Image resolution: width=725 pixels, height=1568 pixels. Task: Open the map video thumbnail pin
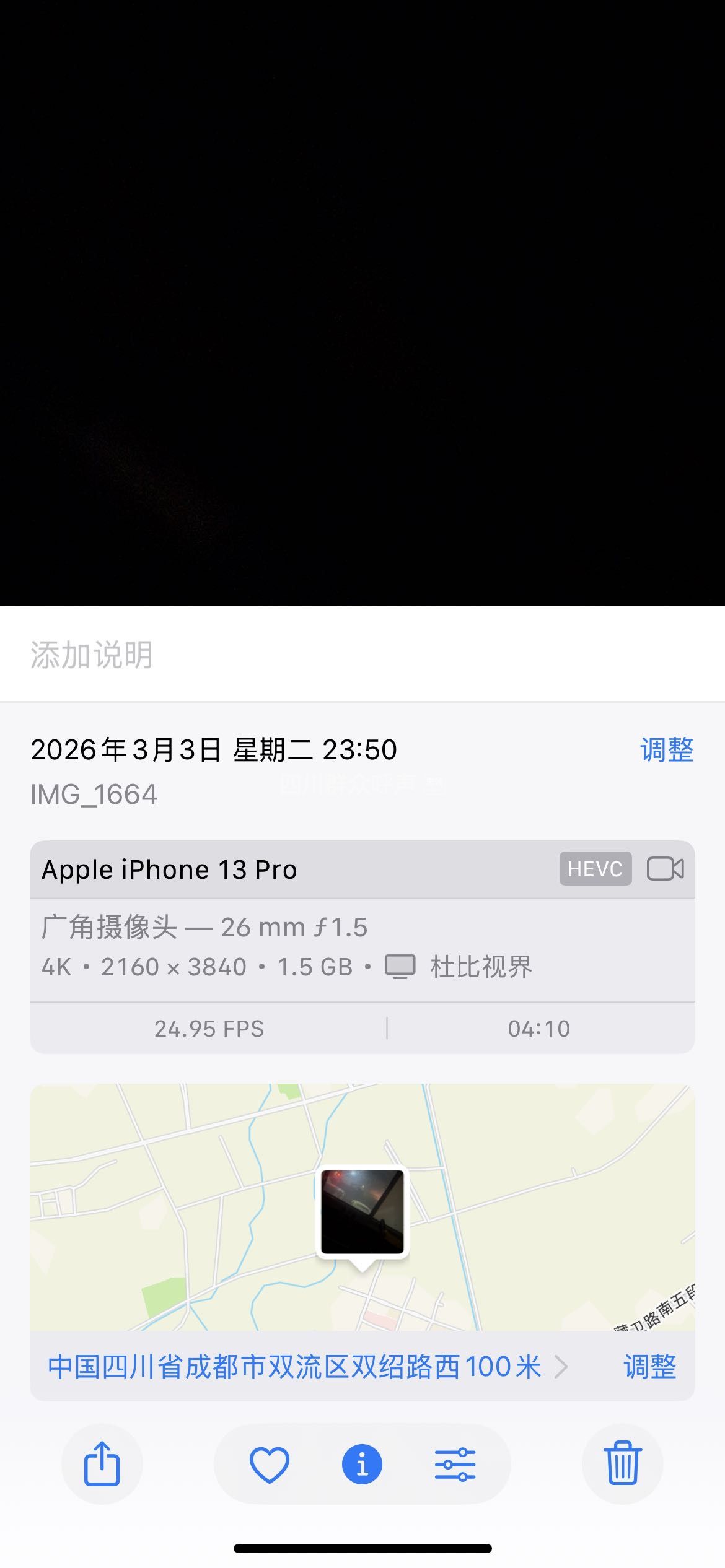pos(362,1212)
